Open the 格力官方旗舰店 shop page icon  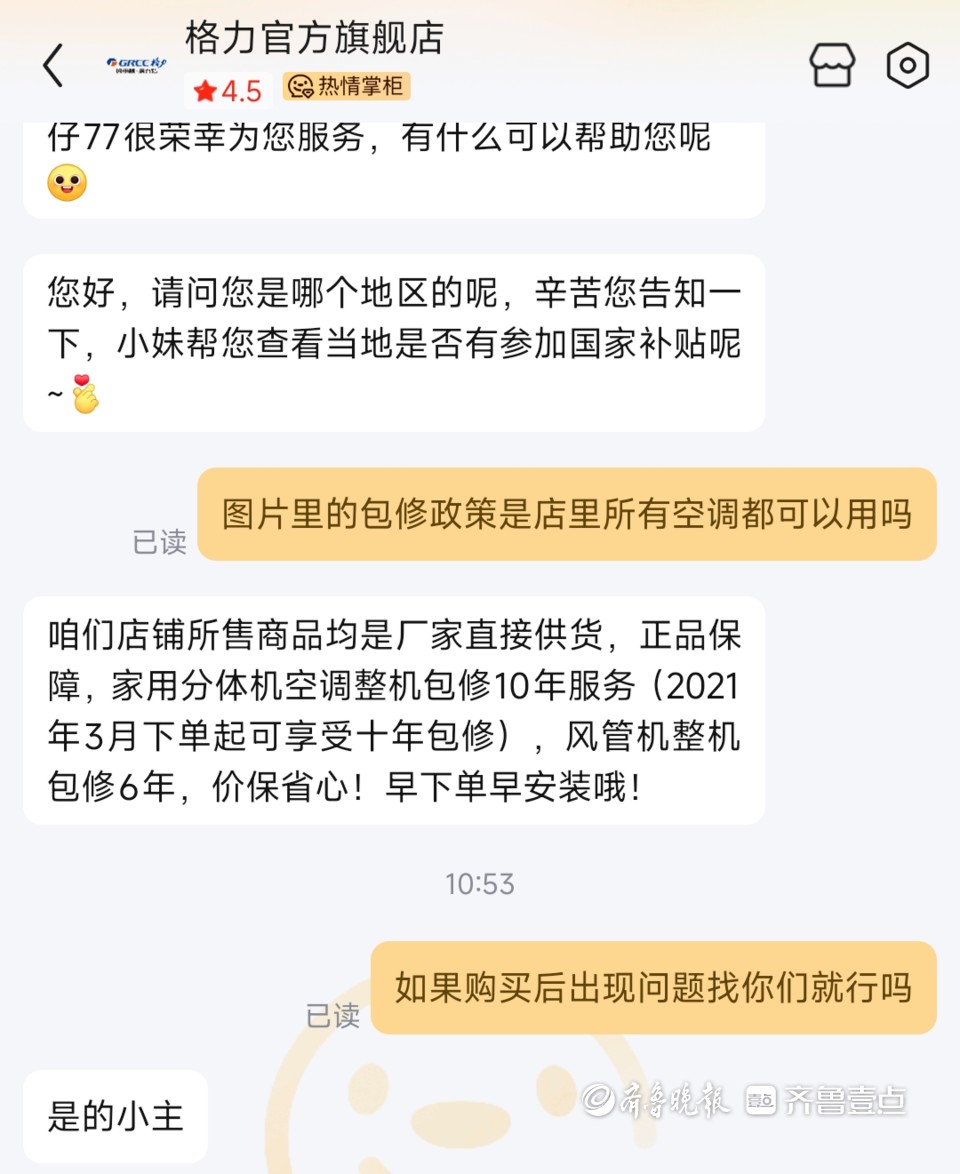(x=832, y=66)
